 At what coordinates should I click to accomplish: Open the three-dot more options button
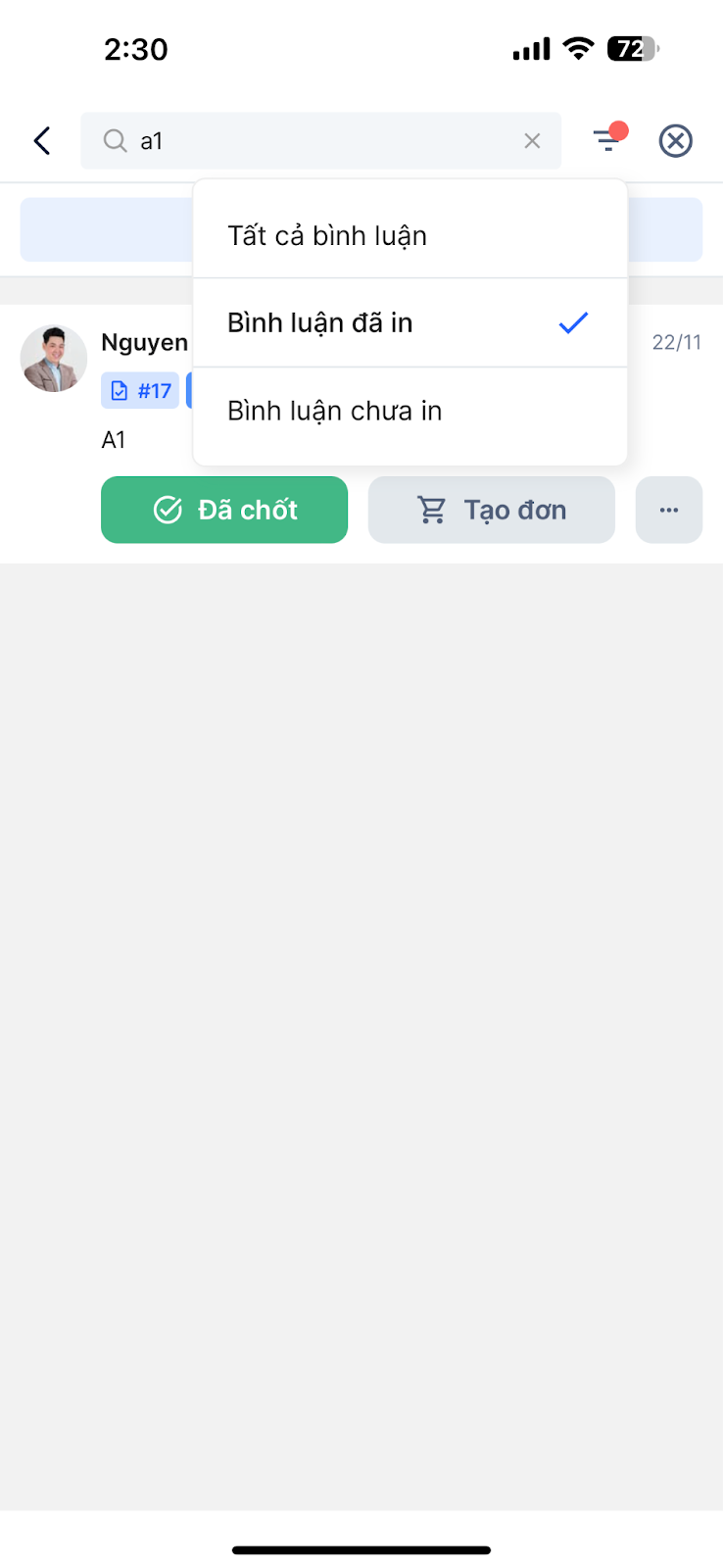(x=669, y=510)
